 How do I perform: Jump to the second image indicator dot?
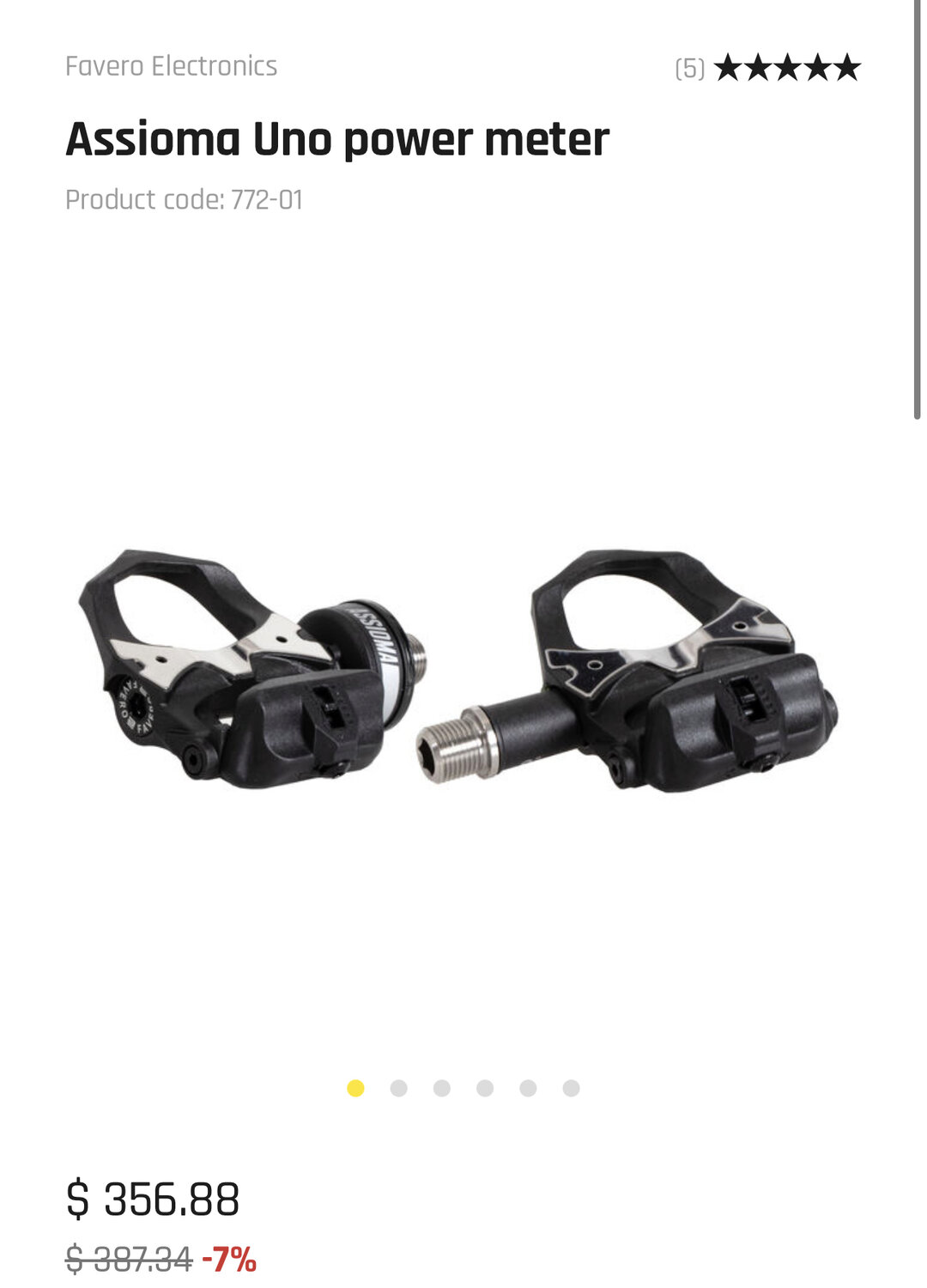pos(398,1088)
